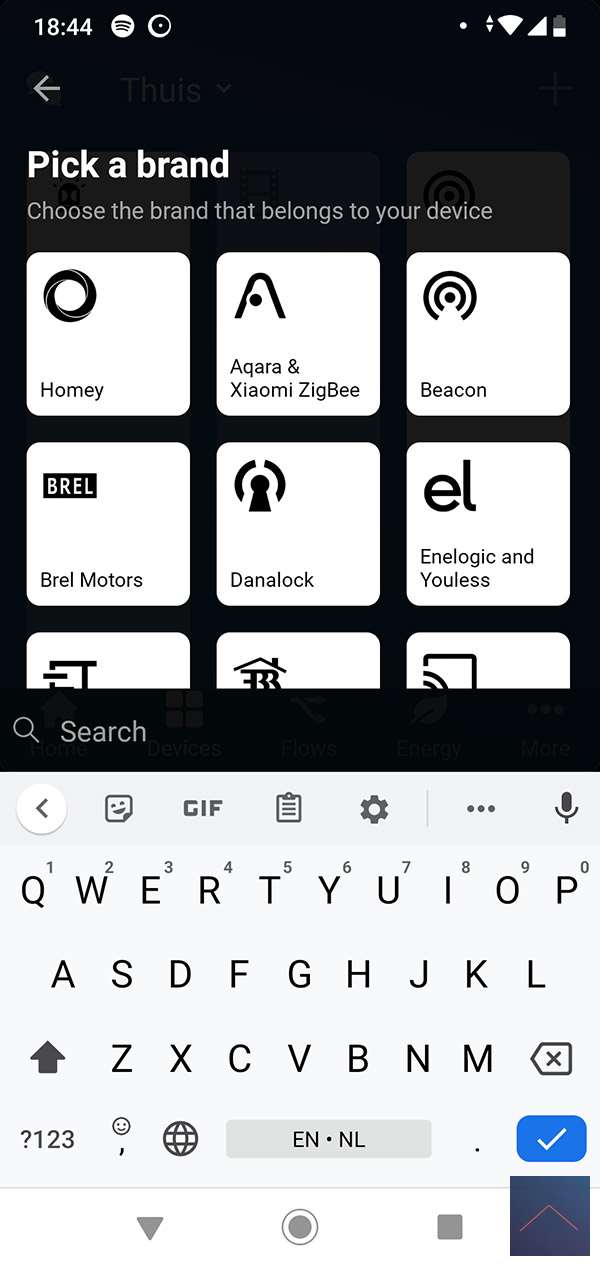Open the Brel Motors brand
This screenshot has width=600, height=1267.
(x=108, y=523)
